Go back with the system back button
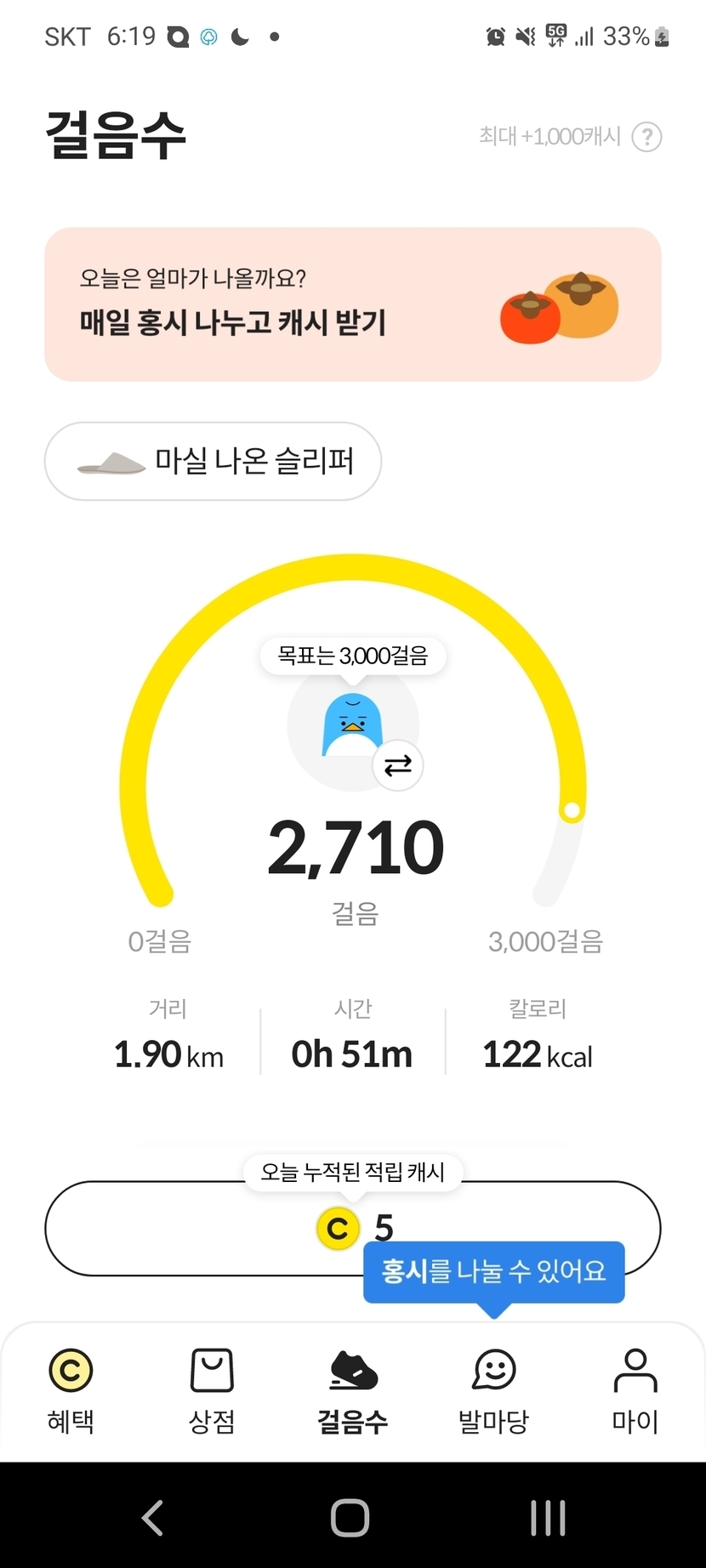 pyautogui.click(x=152, y=1518)
